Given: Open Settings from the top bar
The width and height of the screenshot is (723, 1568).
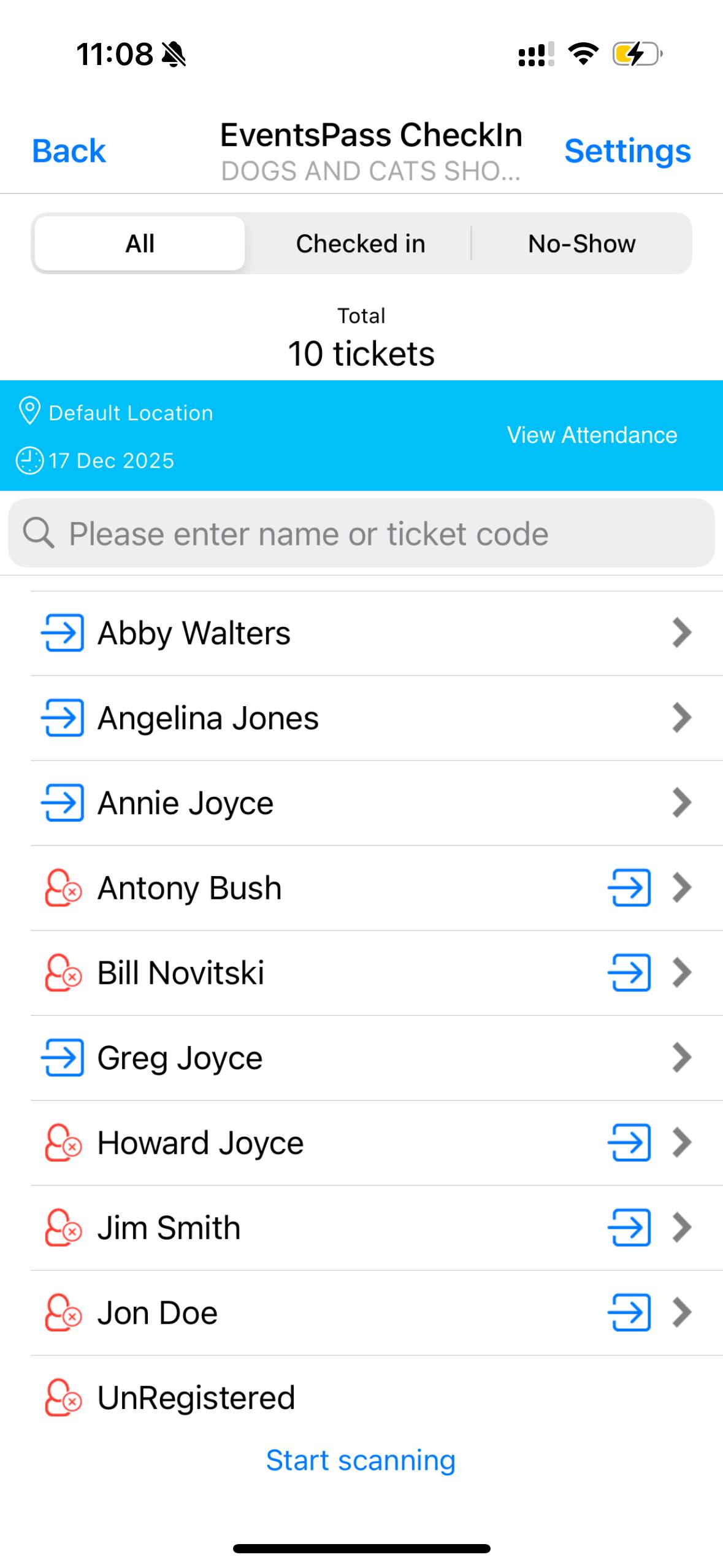Looking at the screenshot, I should [627, 151].
